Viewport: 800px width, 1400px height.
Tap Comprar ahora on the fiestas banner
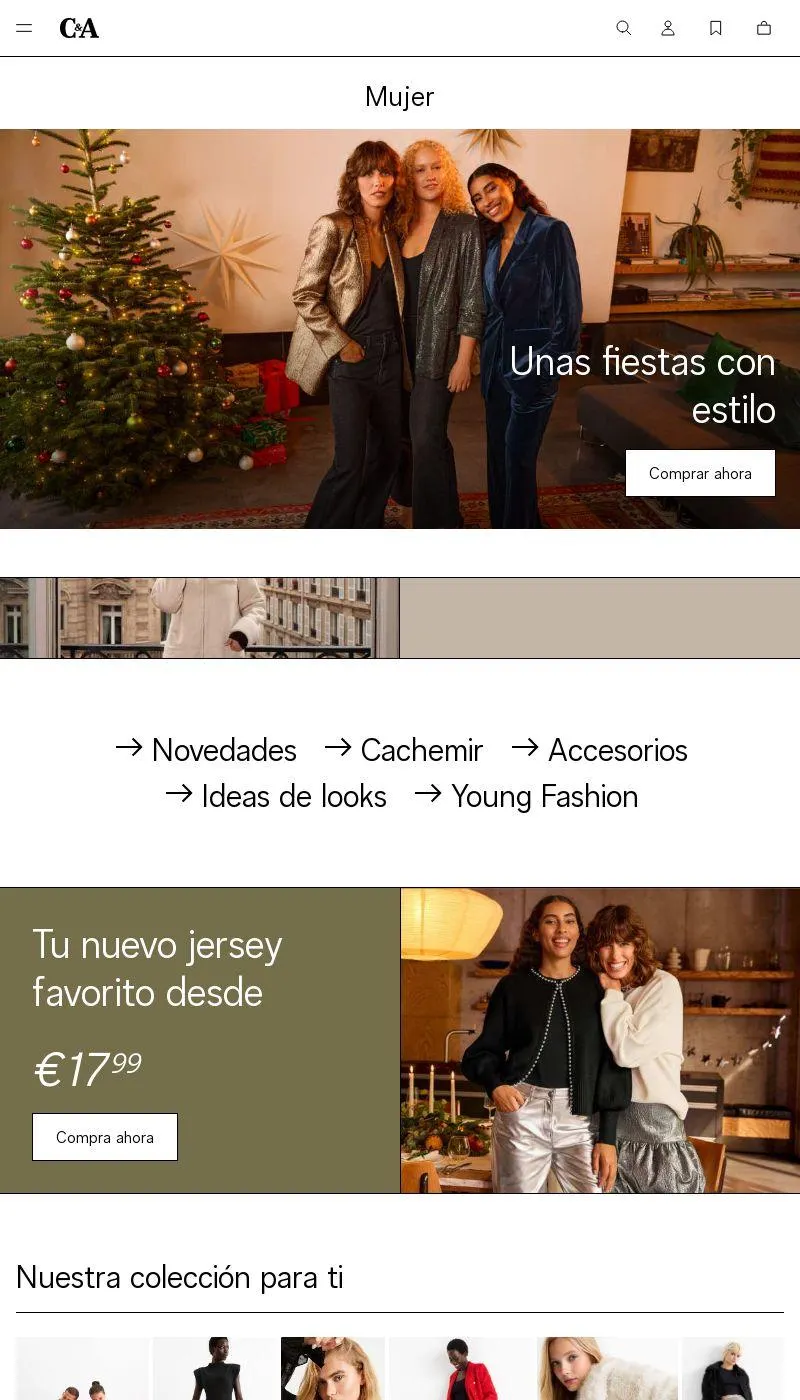(x=700, y=473)
